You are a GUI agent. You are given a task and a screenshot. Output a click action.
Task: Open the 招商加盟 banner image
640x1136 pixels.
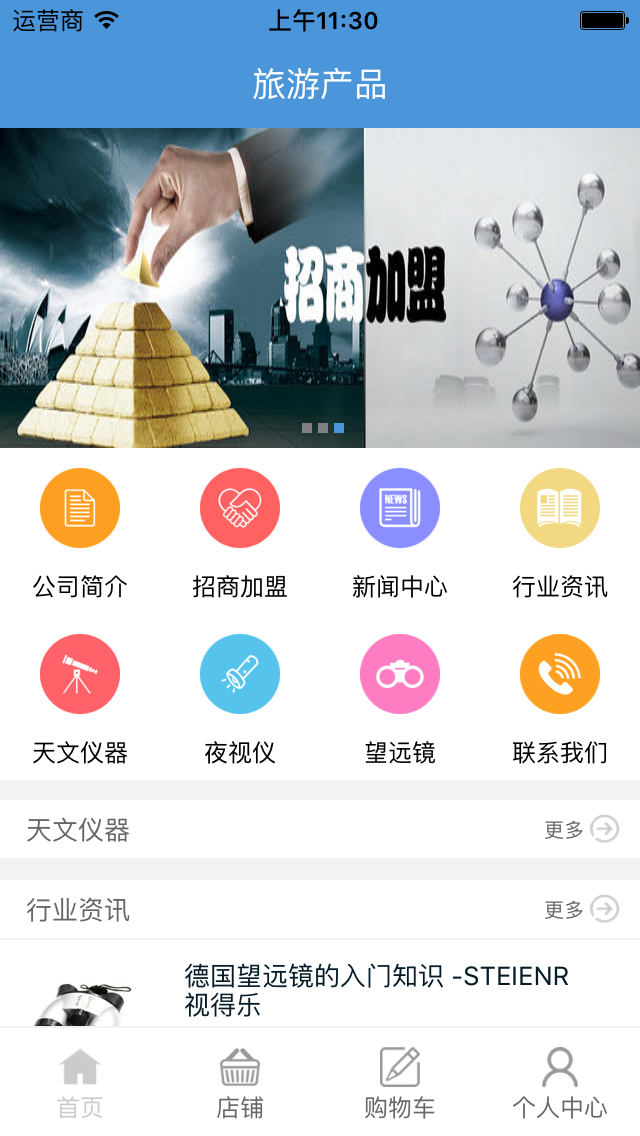320,288
